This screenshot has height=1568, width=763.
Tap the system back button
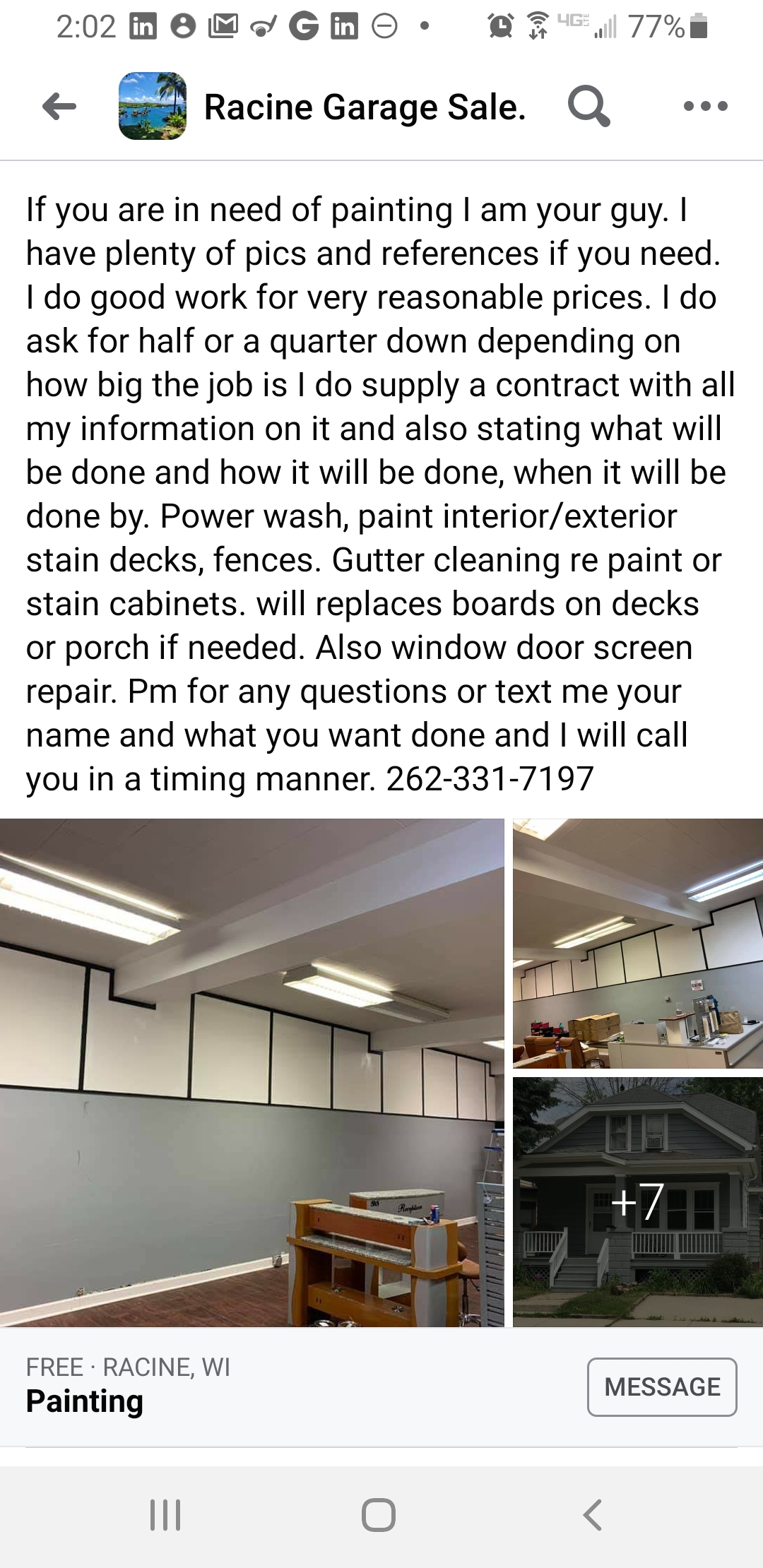coord(593,1515)
